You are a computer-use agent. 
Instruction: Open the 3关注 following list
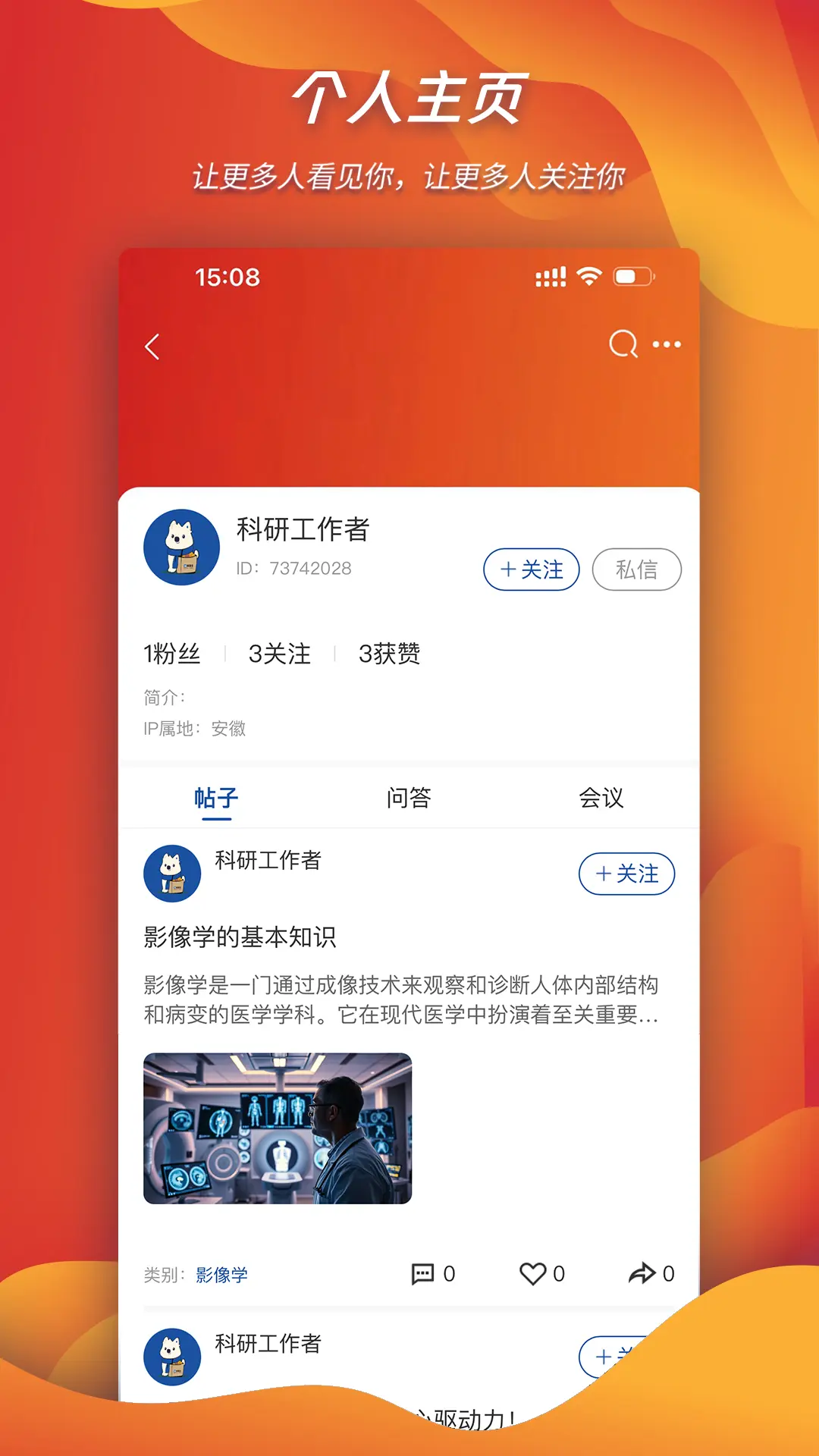(x=278, y=654)
